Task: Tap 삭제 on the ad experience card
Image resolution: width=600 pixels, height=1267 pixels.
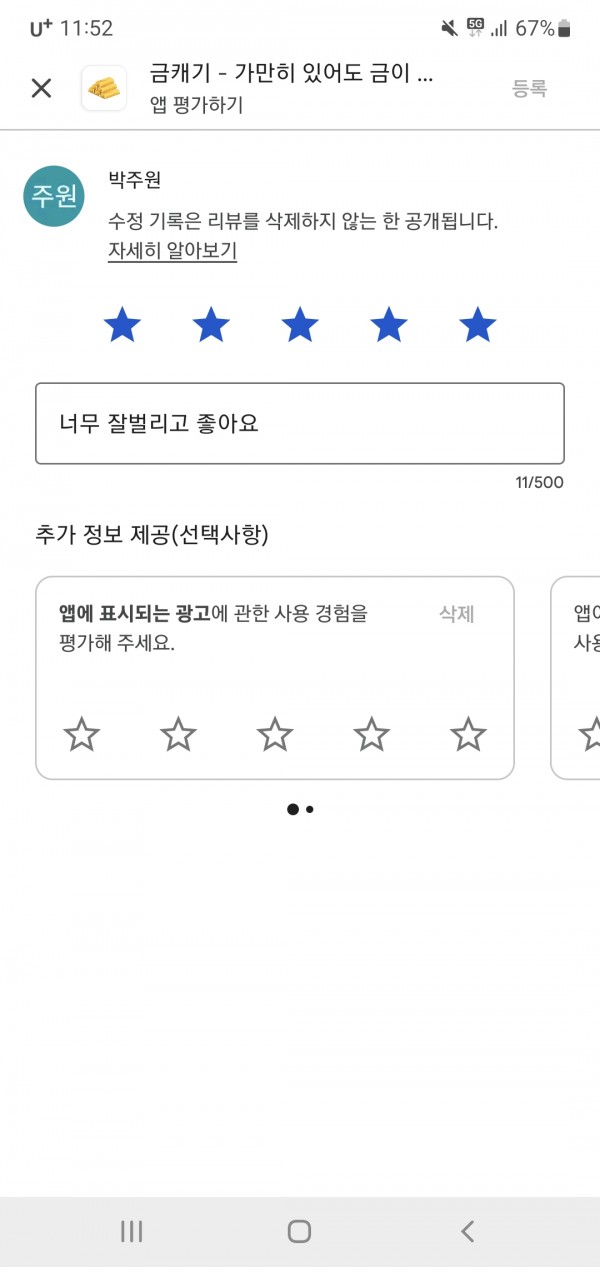Action: click(456, 614)
